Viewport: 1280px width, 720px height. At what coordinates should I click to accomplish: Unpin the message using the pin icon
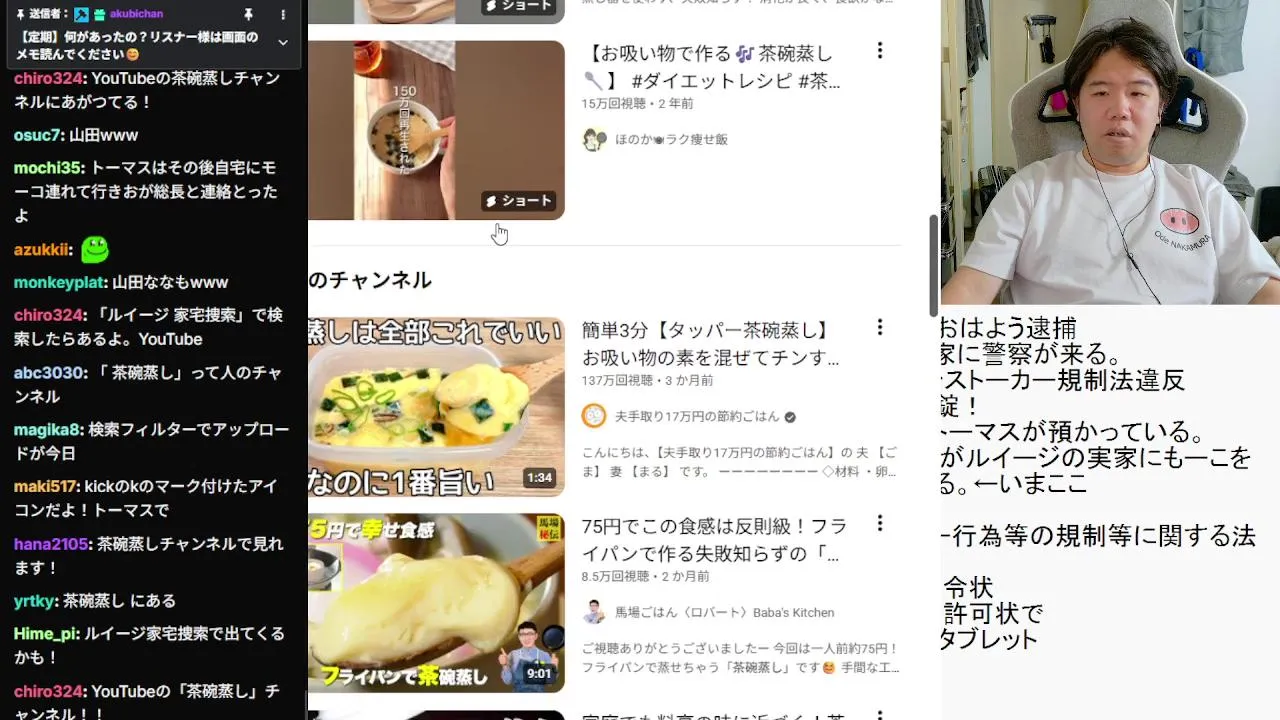click(248, 15)
